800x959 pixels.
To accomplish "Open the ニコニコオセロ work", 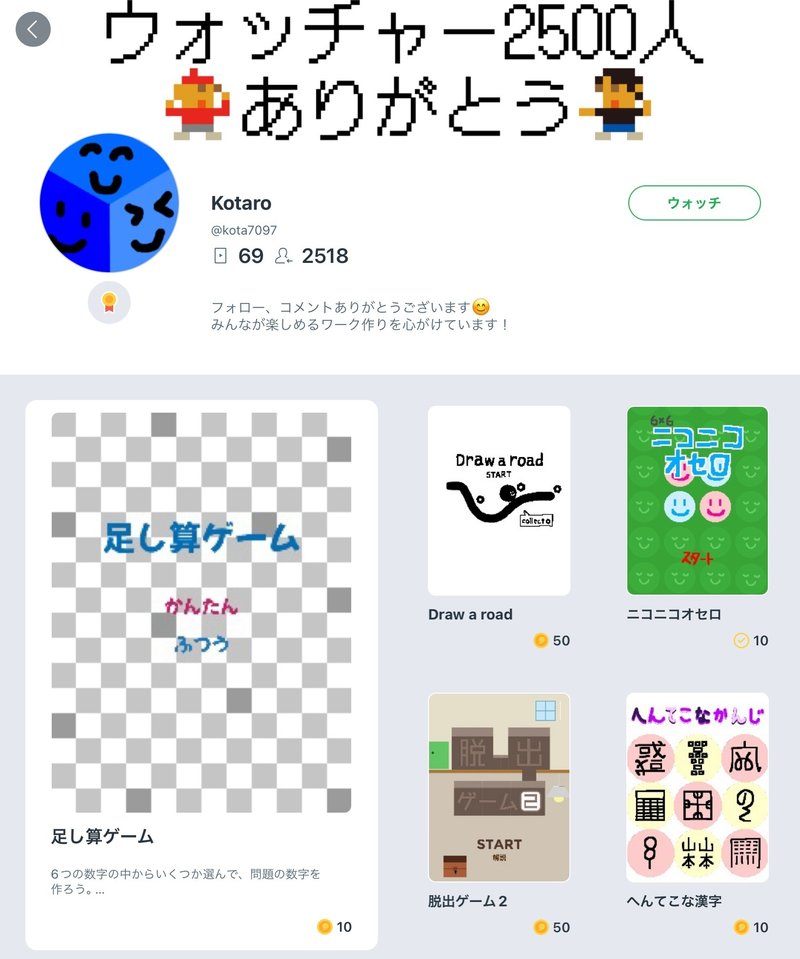I will click(697, 501).
